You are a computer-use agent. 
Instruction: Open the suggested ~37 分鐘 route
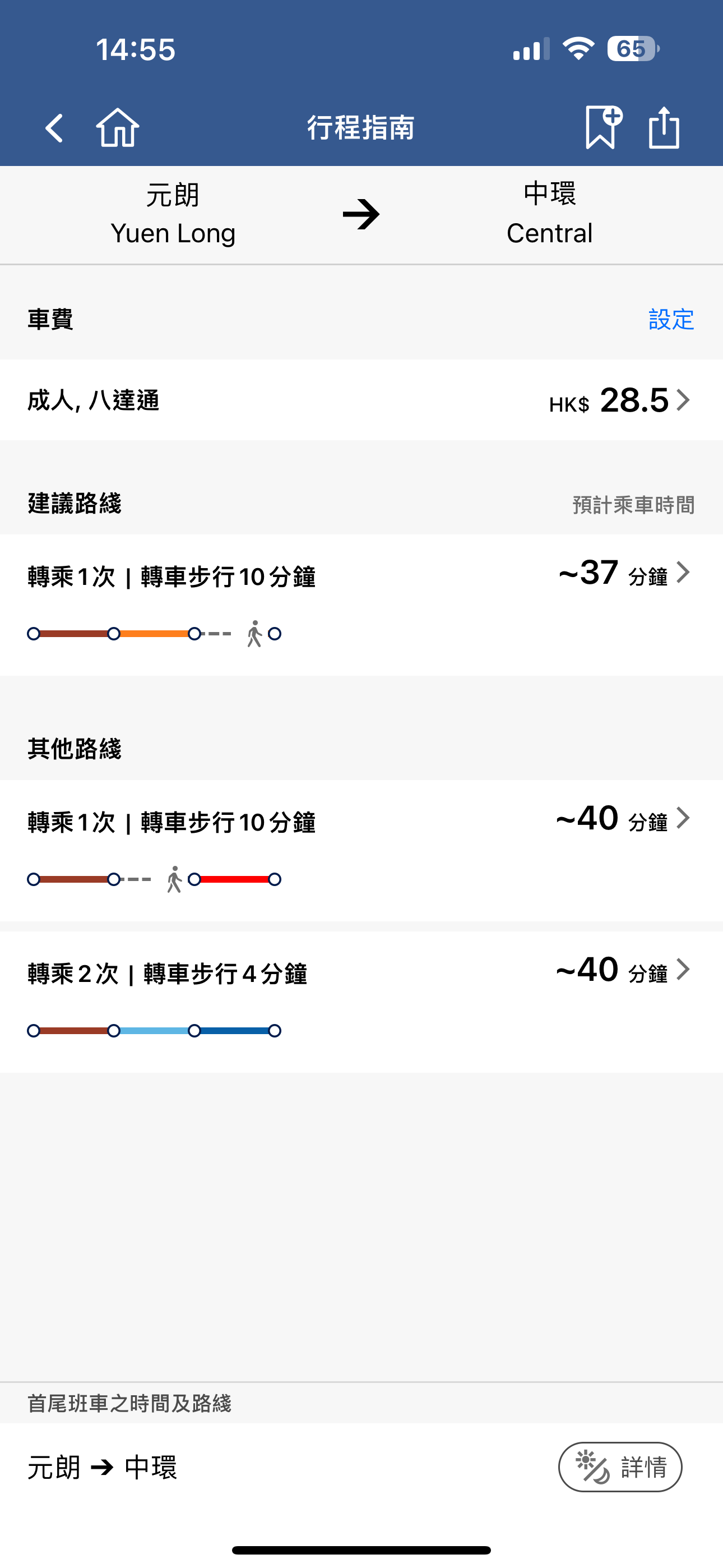coord(361,605)
